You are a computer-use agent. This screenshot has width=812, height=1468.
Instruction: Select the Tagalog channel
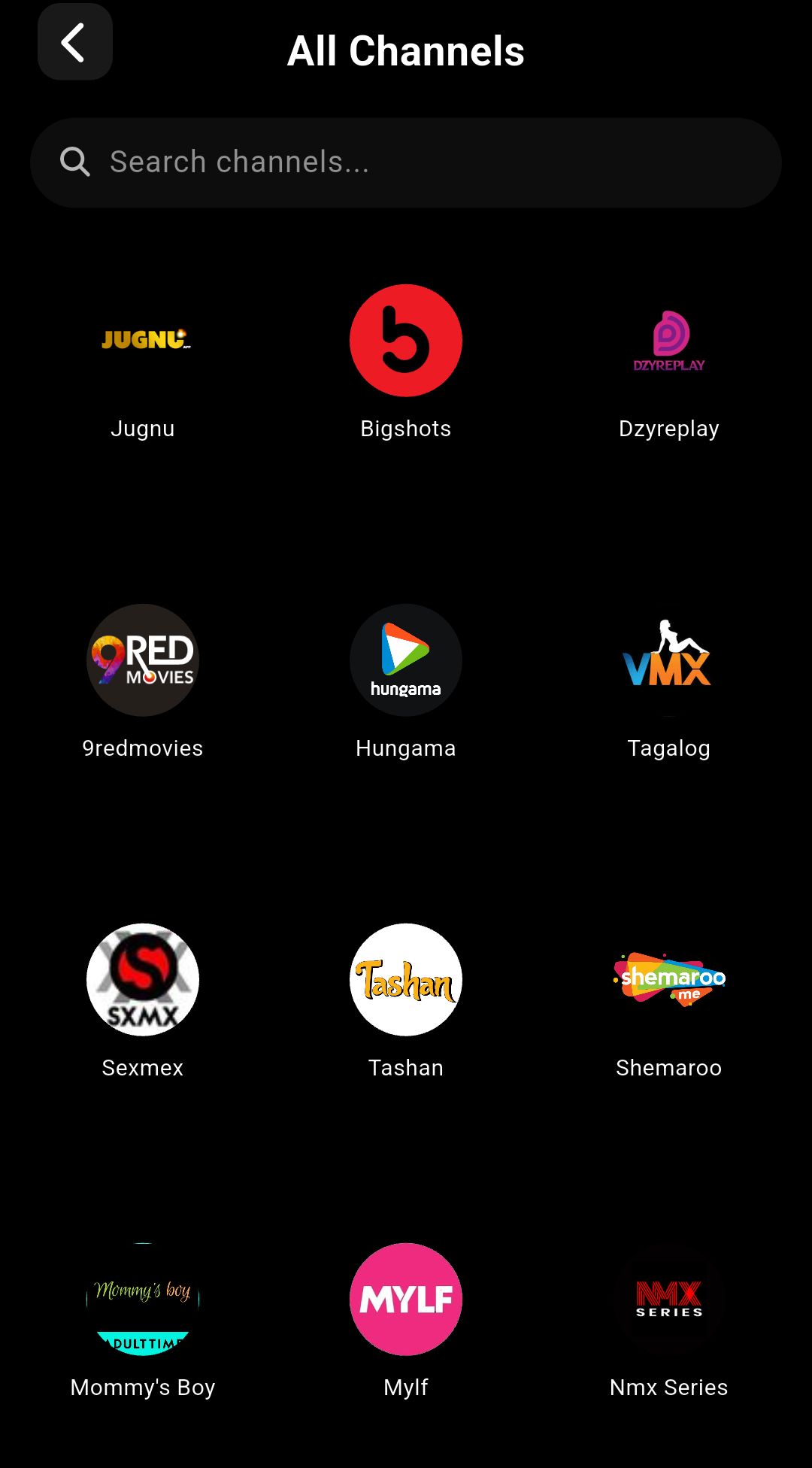tap(668, 660)
